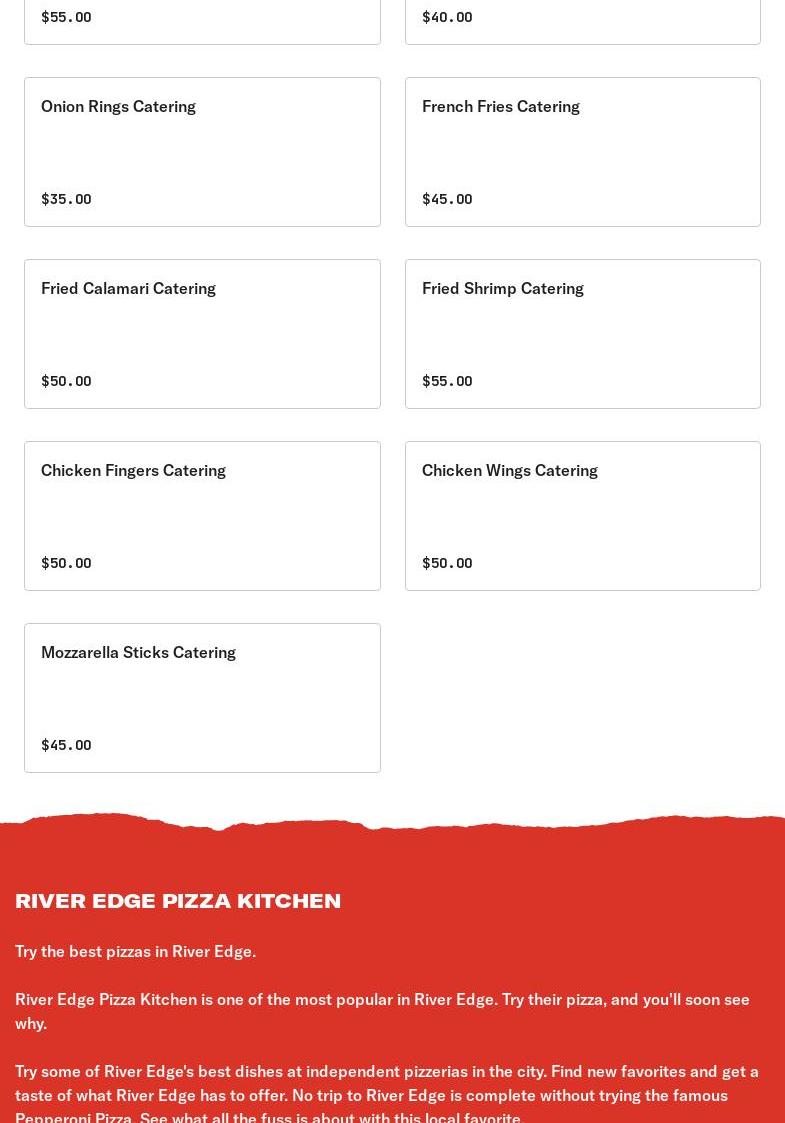This screenshot has width=785, height=1123.
Task: Open Chicken Fingers Catering item
Action: click(x=202, y=516)
